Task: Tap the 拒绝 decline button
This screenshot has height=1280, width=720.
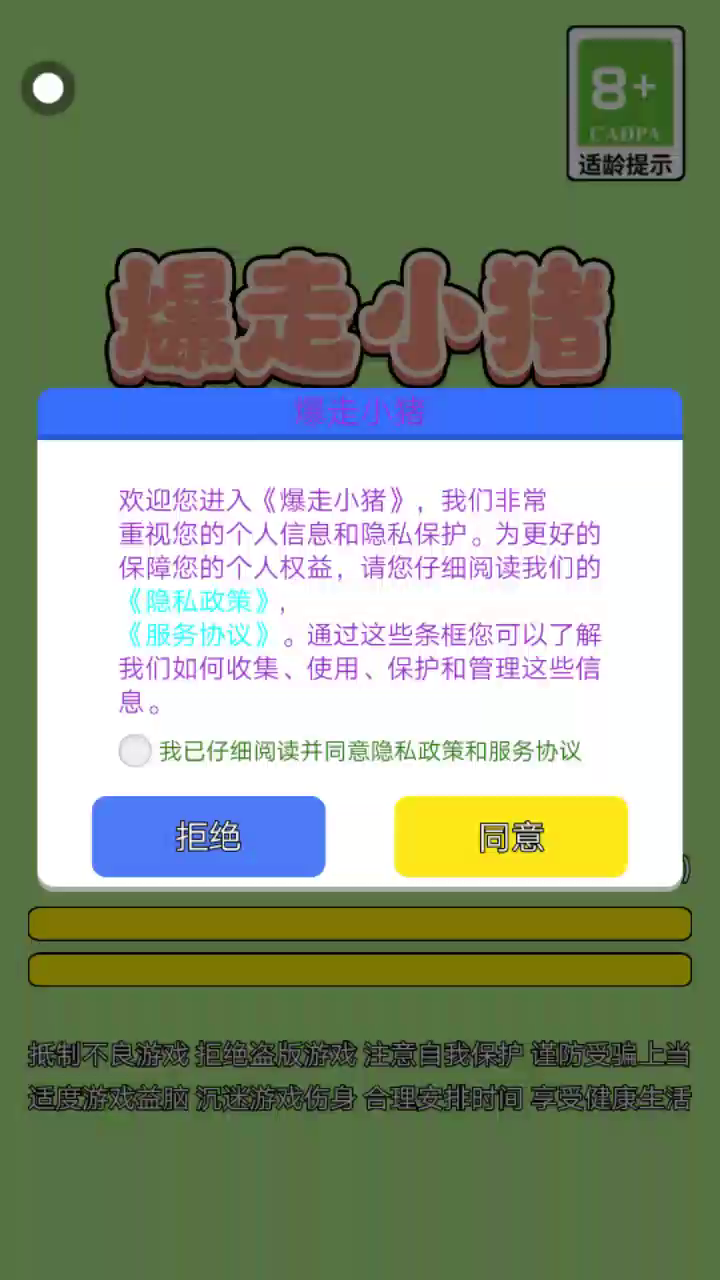Action: pos(208,837)
